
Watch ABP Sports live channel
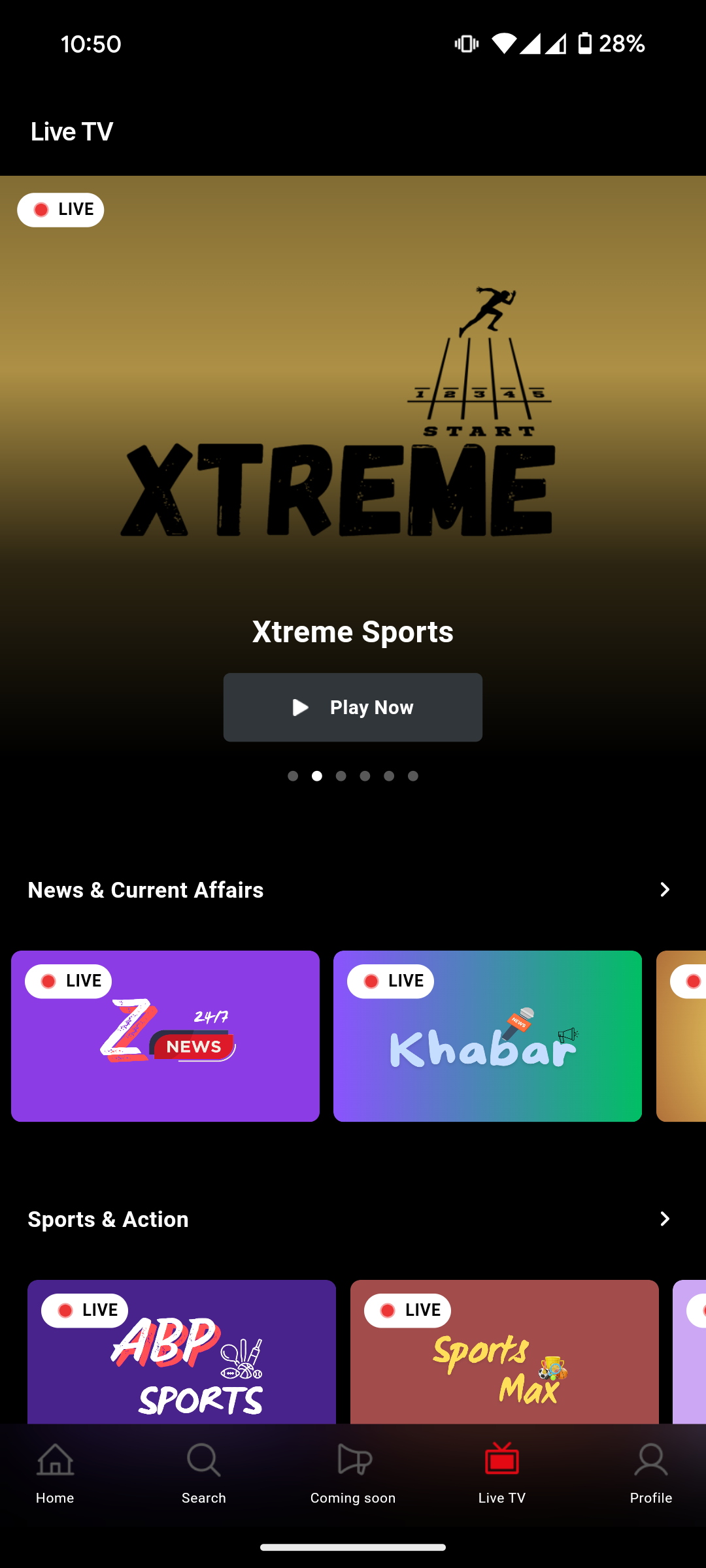(182, 1352)
